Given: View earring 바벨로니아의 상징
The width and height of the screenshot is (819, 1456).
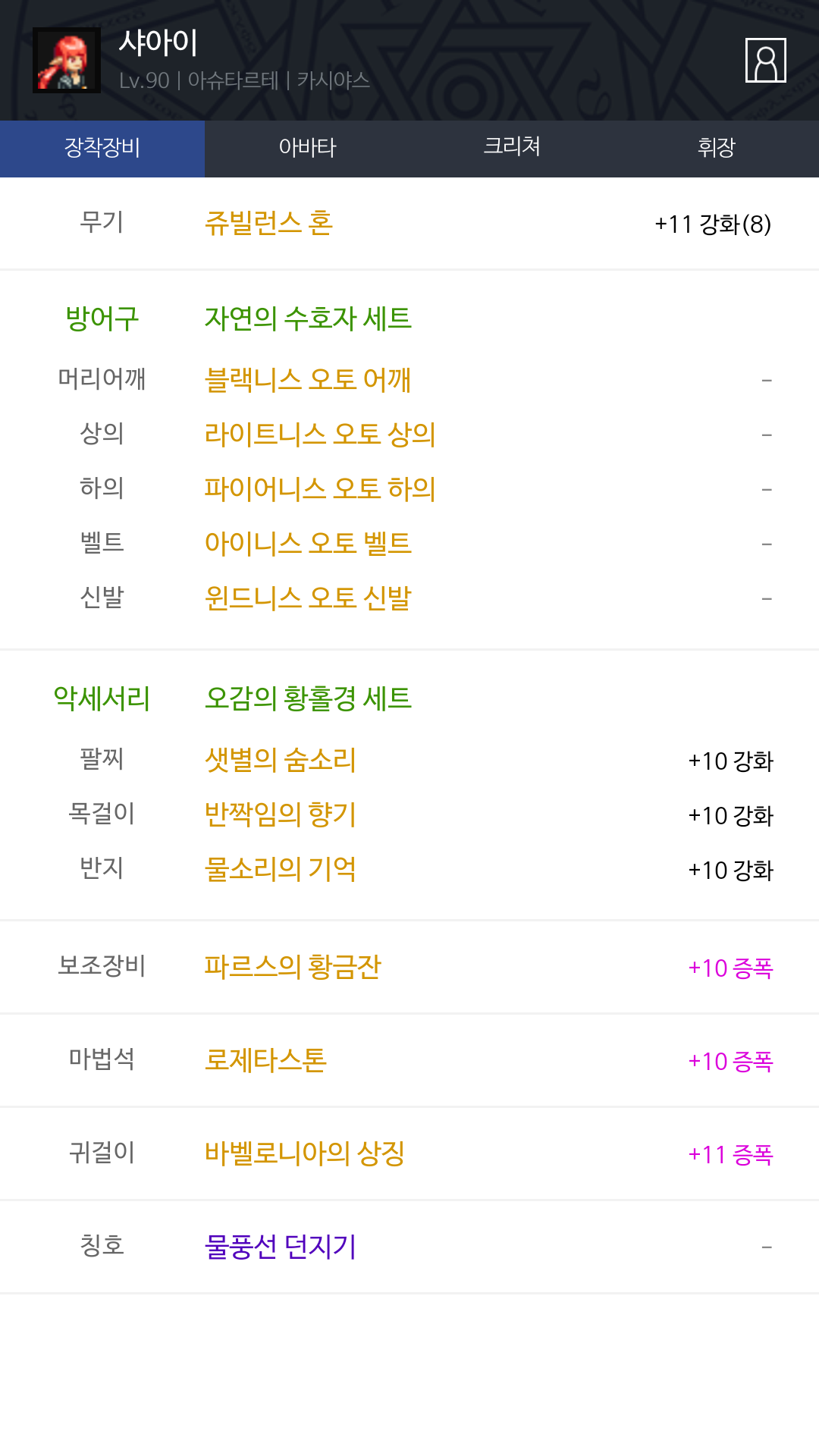Looking at the screenshot, I should coord(304,1153).
